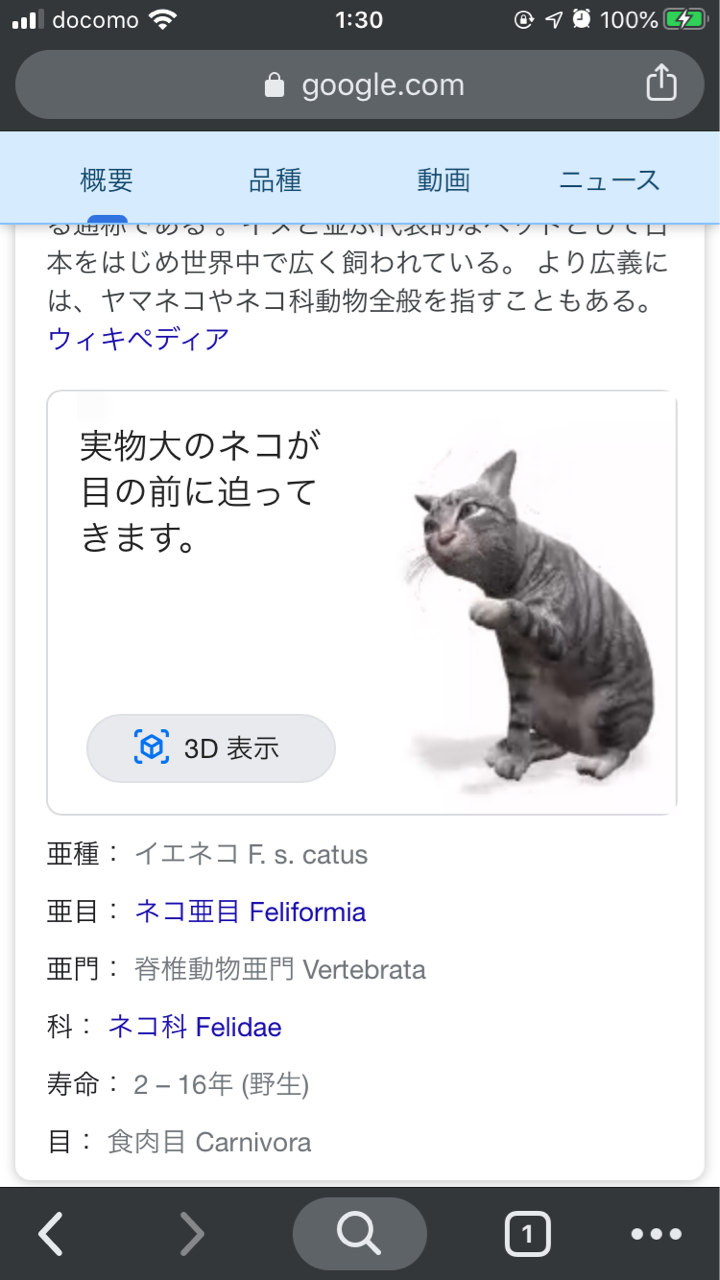The width and height of the screenshot is (720, 1280).
Task: Switch to the 品種 tab
Action: click(275, 181)
